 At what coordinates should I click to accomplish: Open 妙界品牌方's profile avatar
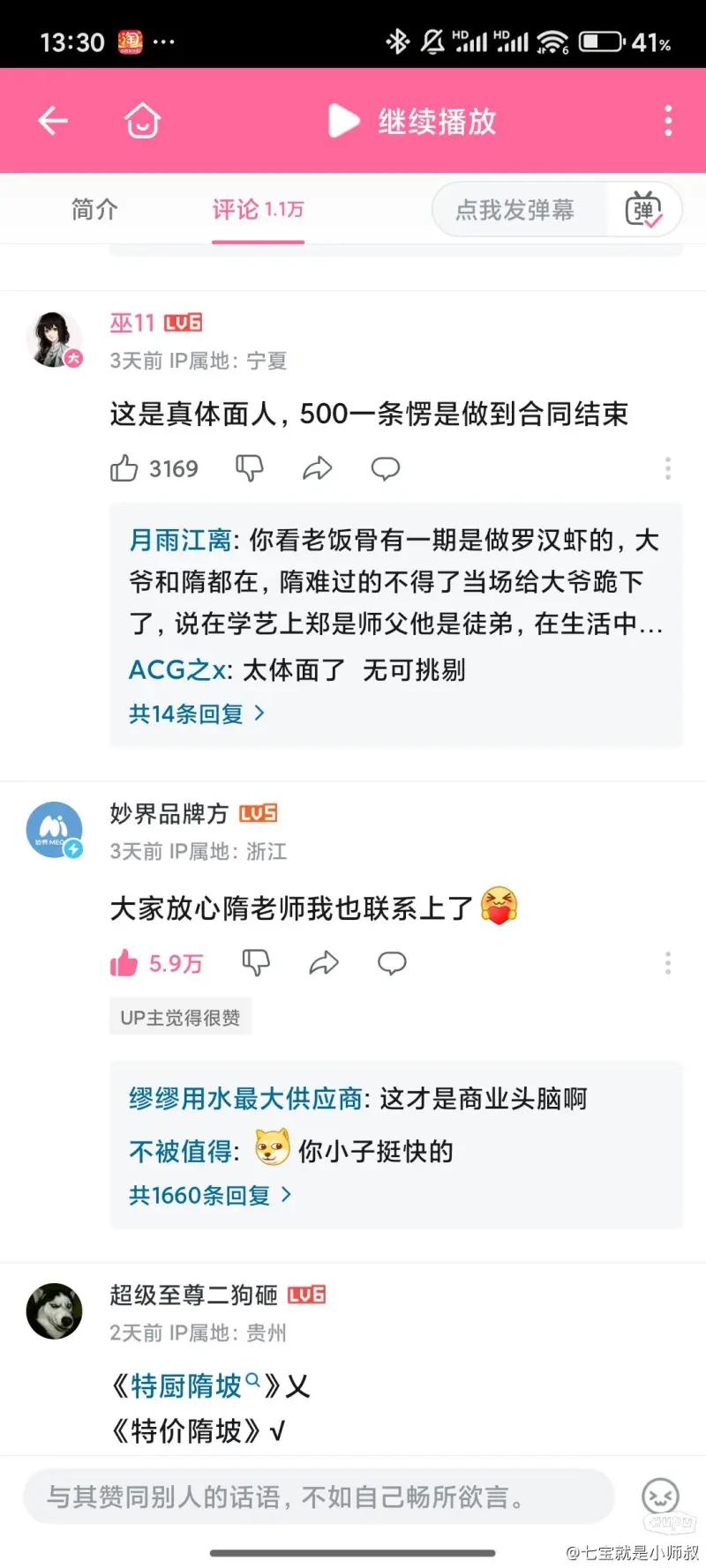pos(54,830)
